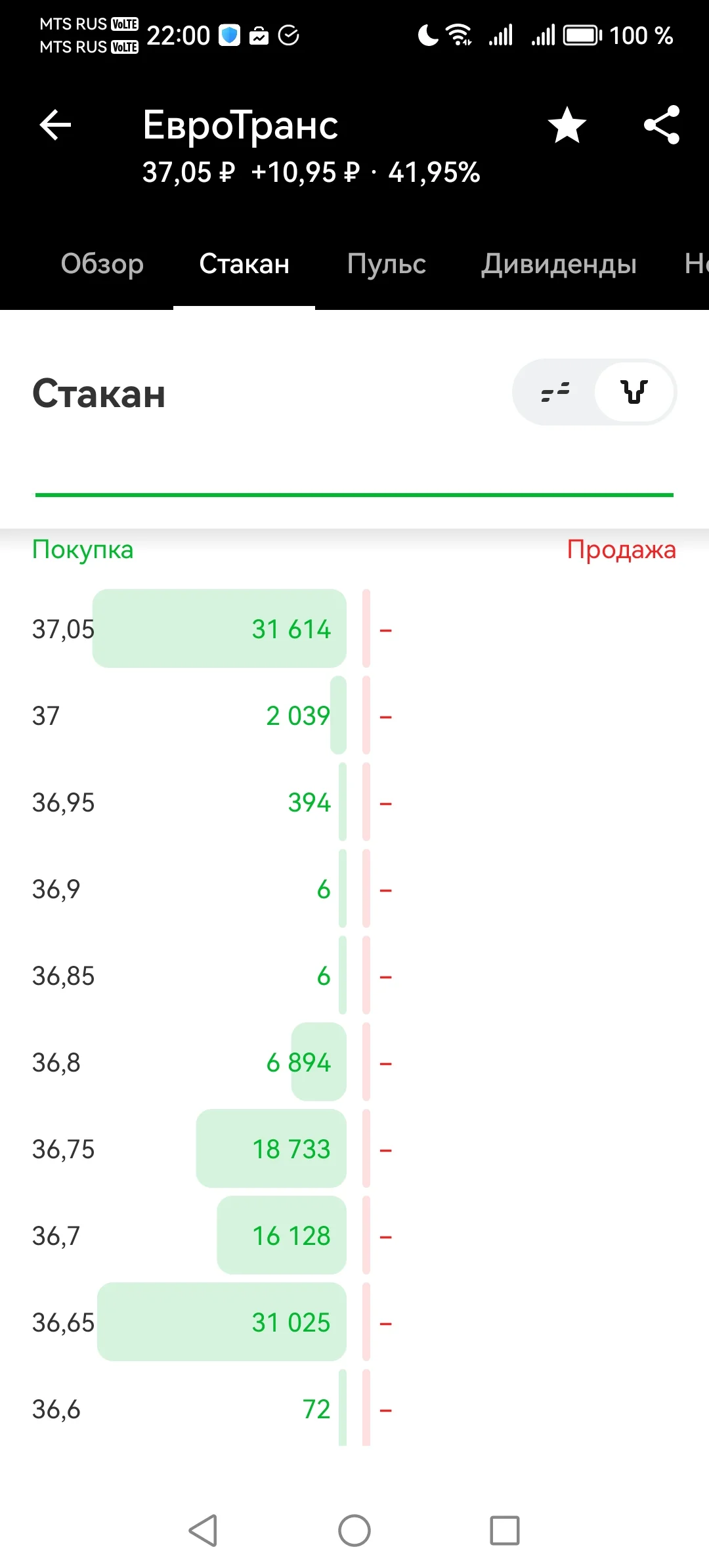The width and height of the screenshot is (709, 1568).
Task: Toggle the favorite star for ЕвроТранс
Action: tap(567, 125)
